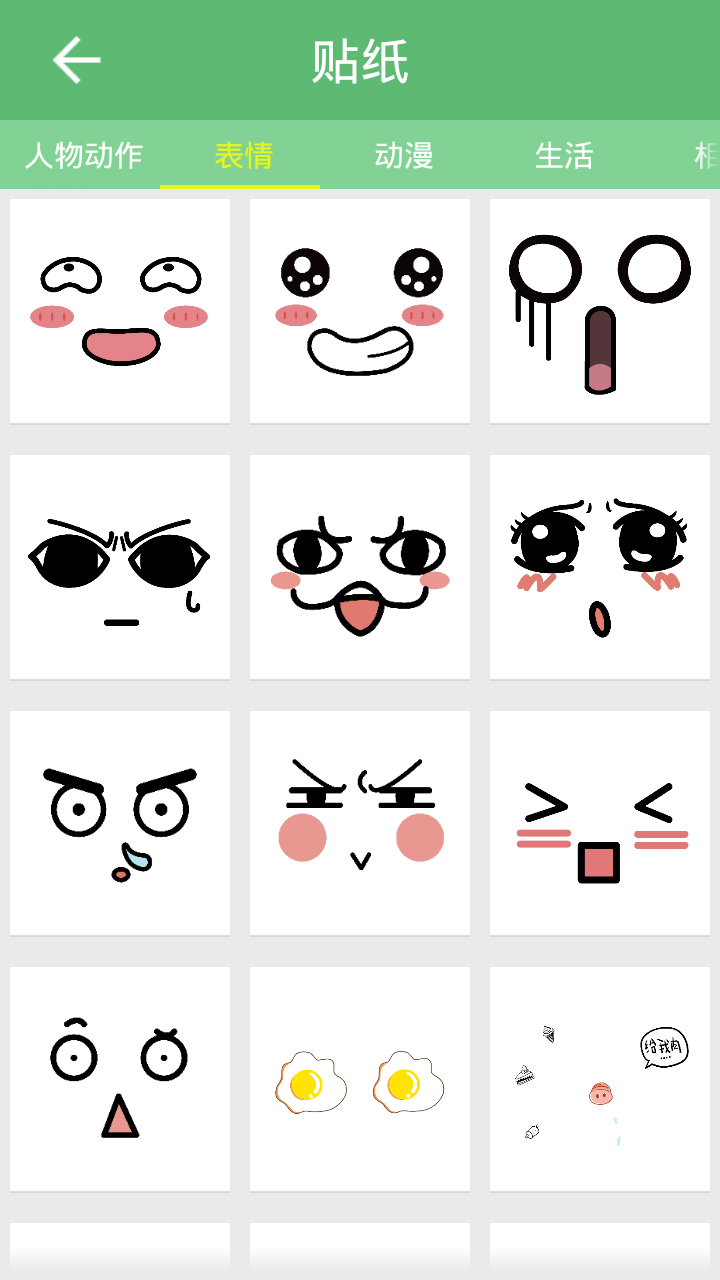Image resolution: width=720 pixels, height=1280 pixels.
Task: Choose the sticker with 给我肉 speech bubble
Action: [x=600, y=1079]
